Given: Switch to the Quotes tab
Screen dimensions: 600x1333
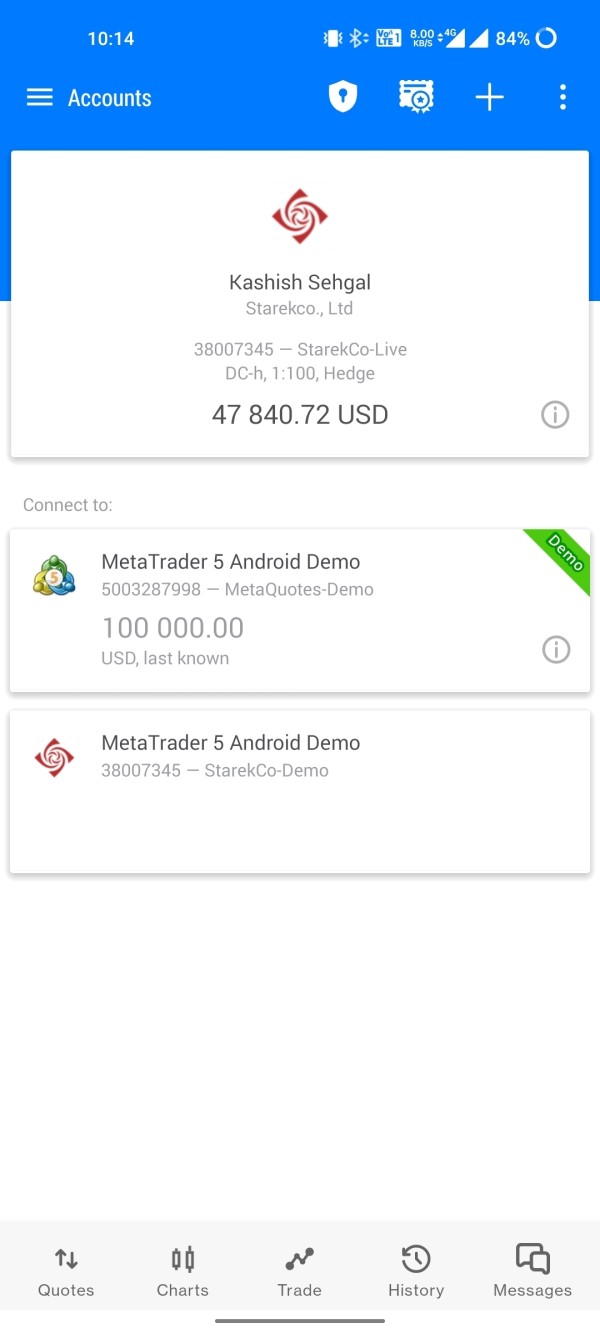Looking at the screenshot, I should [x=66, y=1271].
